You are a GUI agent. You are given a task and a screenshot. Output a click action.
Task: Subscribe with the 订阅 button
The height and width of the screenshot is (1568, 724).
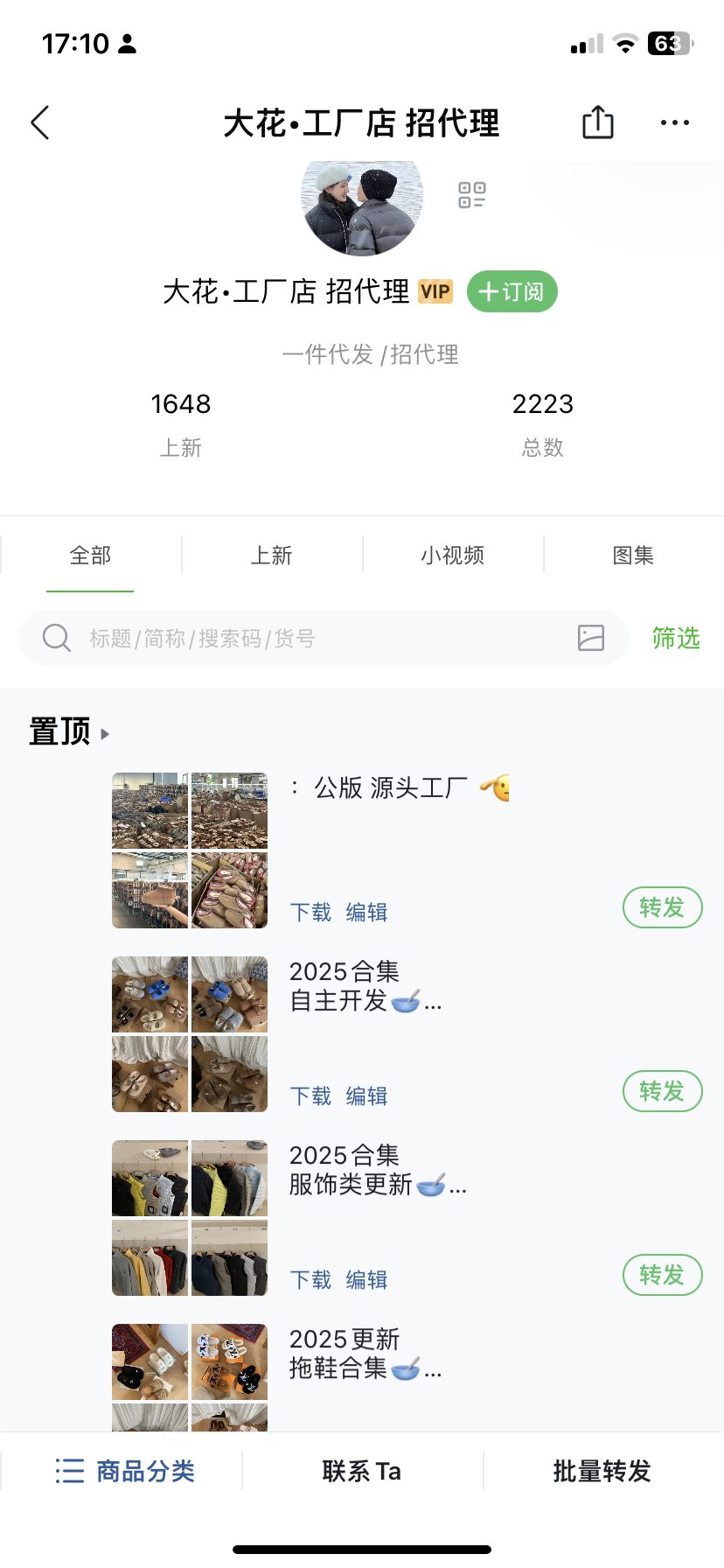pyautogui.click(x=512, y=291)
